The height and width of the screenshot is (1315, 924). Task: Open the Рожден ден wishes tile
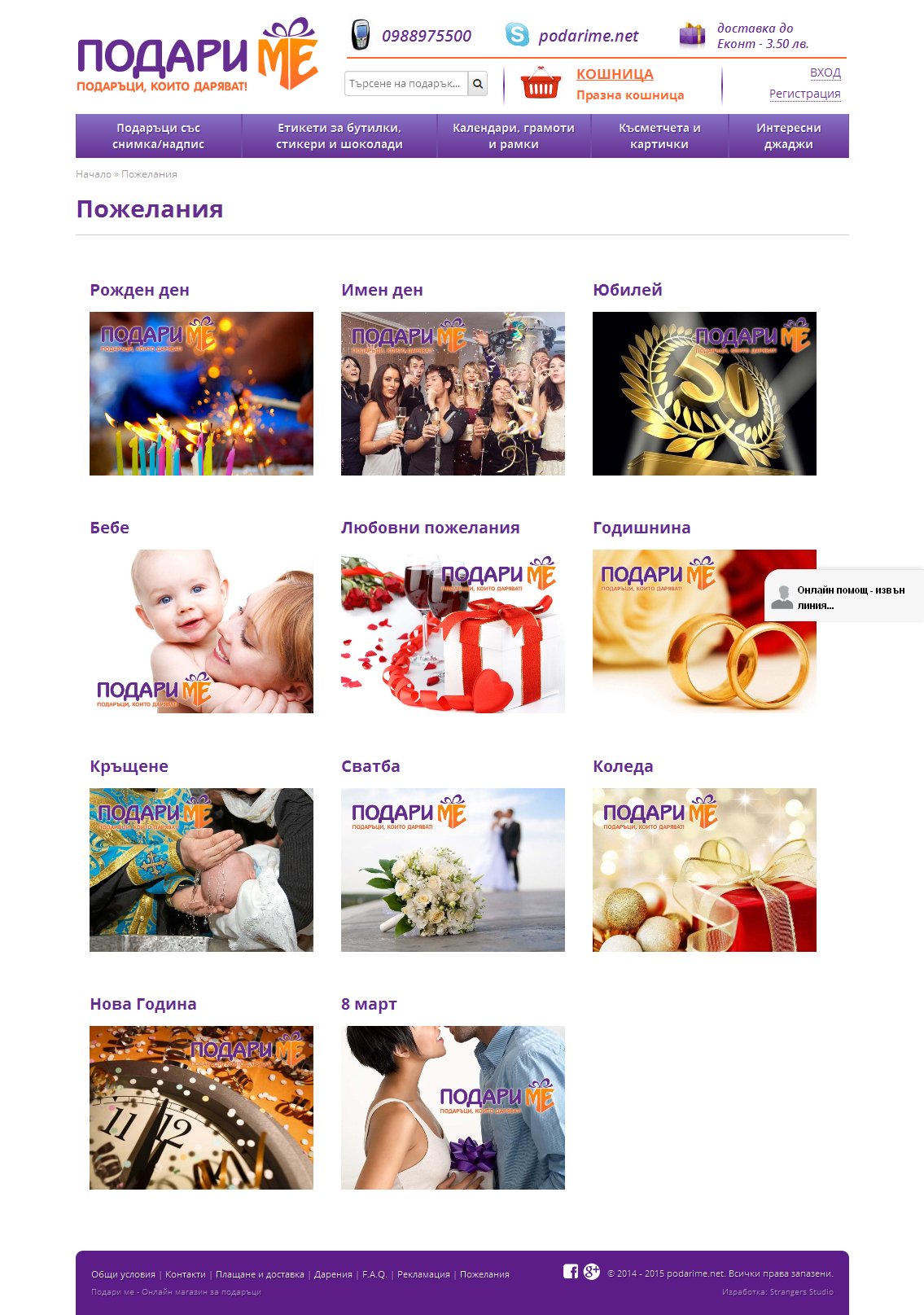click(201, 393)
